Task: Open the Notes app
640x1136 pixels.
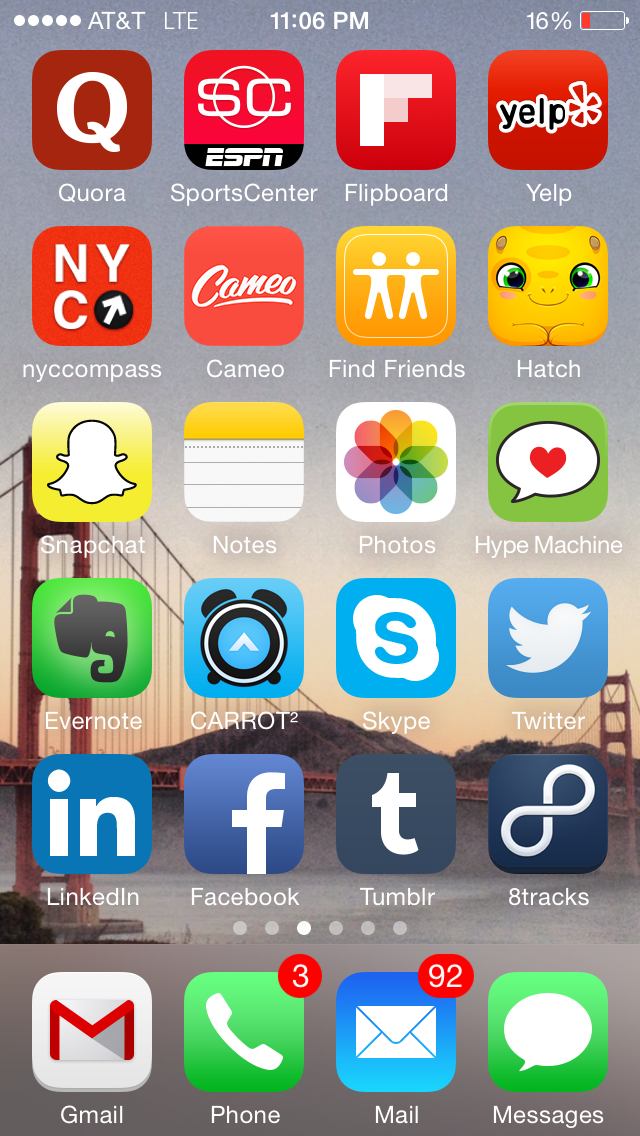Action: pyautogui.click(x=244, y=462)
